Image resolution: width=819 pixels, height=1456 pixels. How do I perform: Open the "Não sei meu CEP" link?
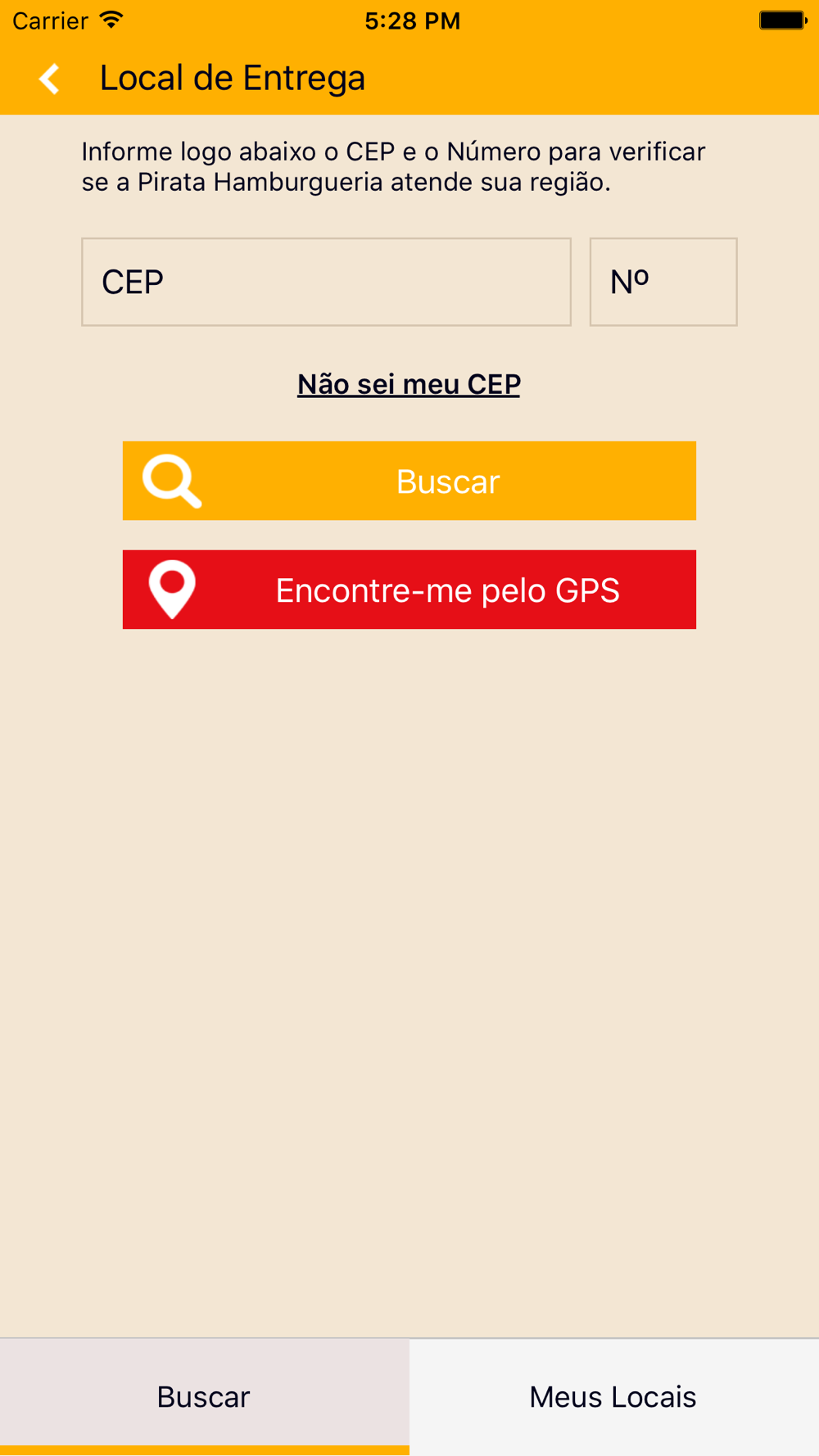[x=409, y=384]
